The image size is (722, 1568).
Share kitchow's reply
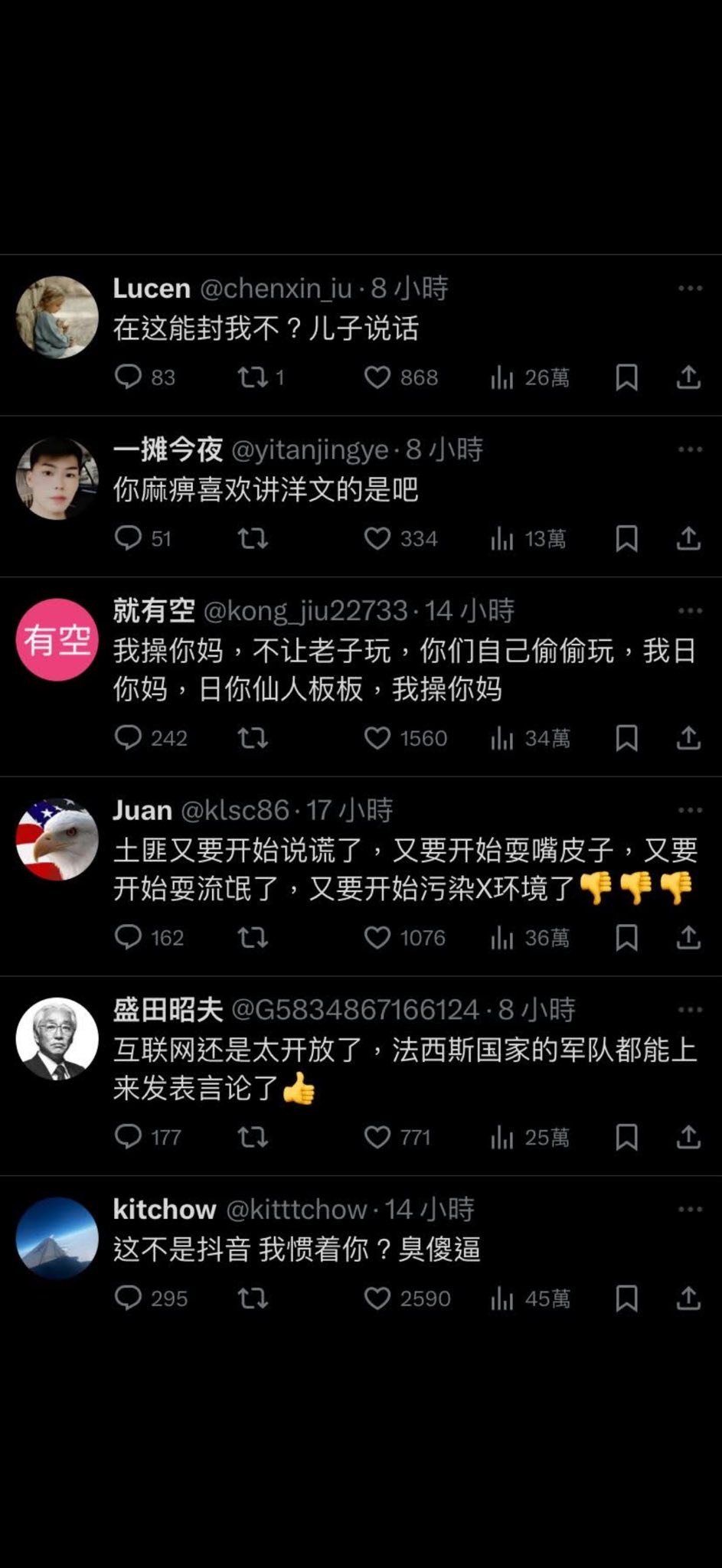point(688,1298)
